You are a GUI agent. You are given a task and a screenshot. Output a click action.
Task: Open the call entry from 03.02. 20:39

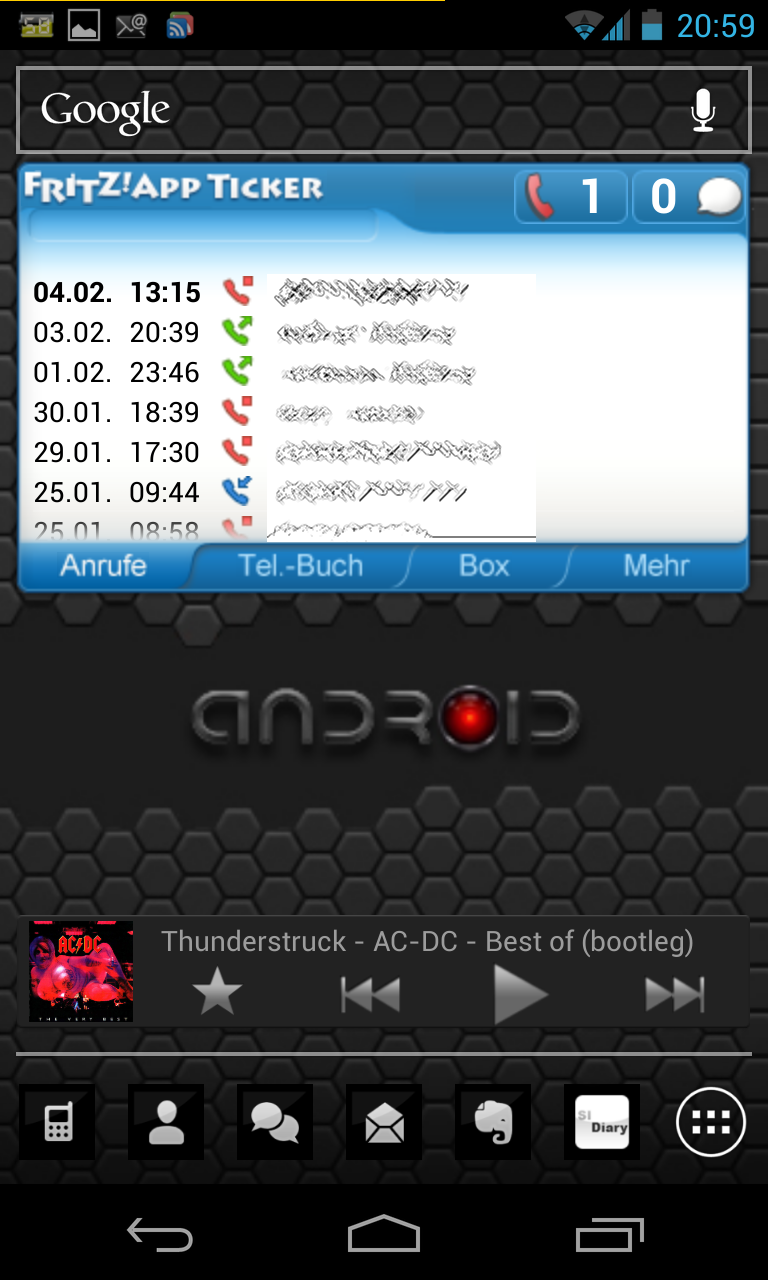pos(278,332)
